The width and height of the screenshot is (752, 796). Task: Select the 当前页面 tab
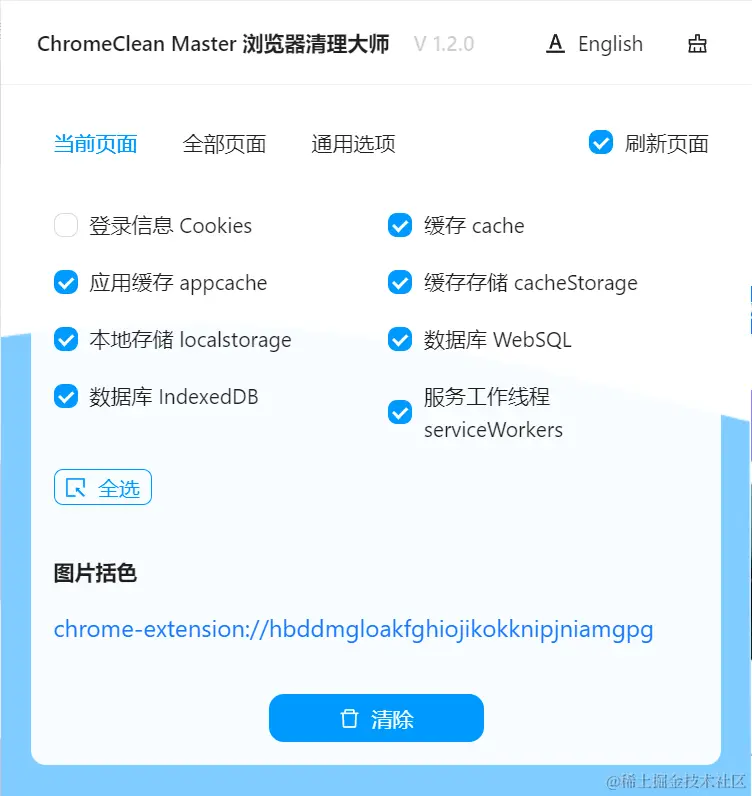(x=95, y=144)
